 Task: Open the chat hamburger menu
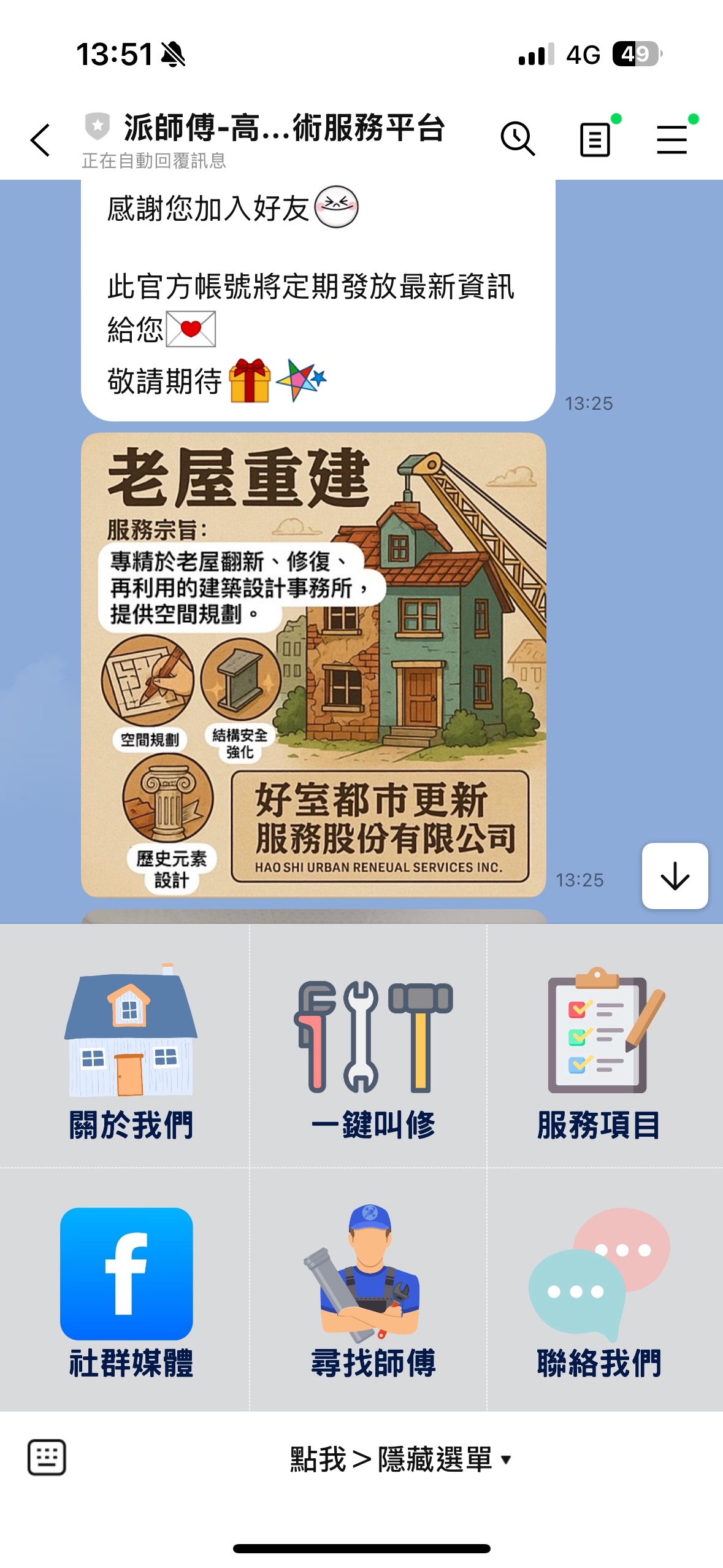(671, 139)
